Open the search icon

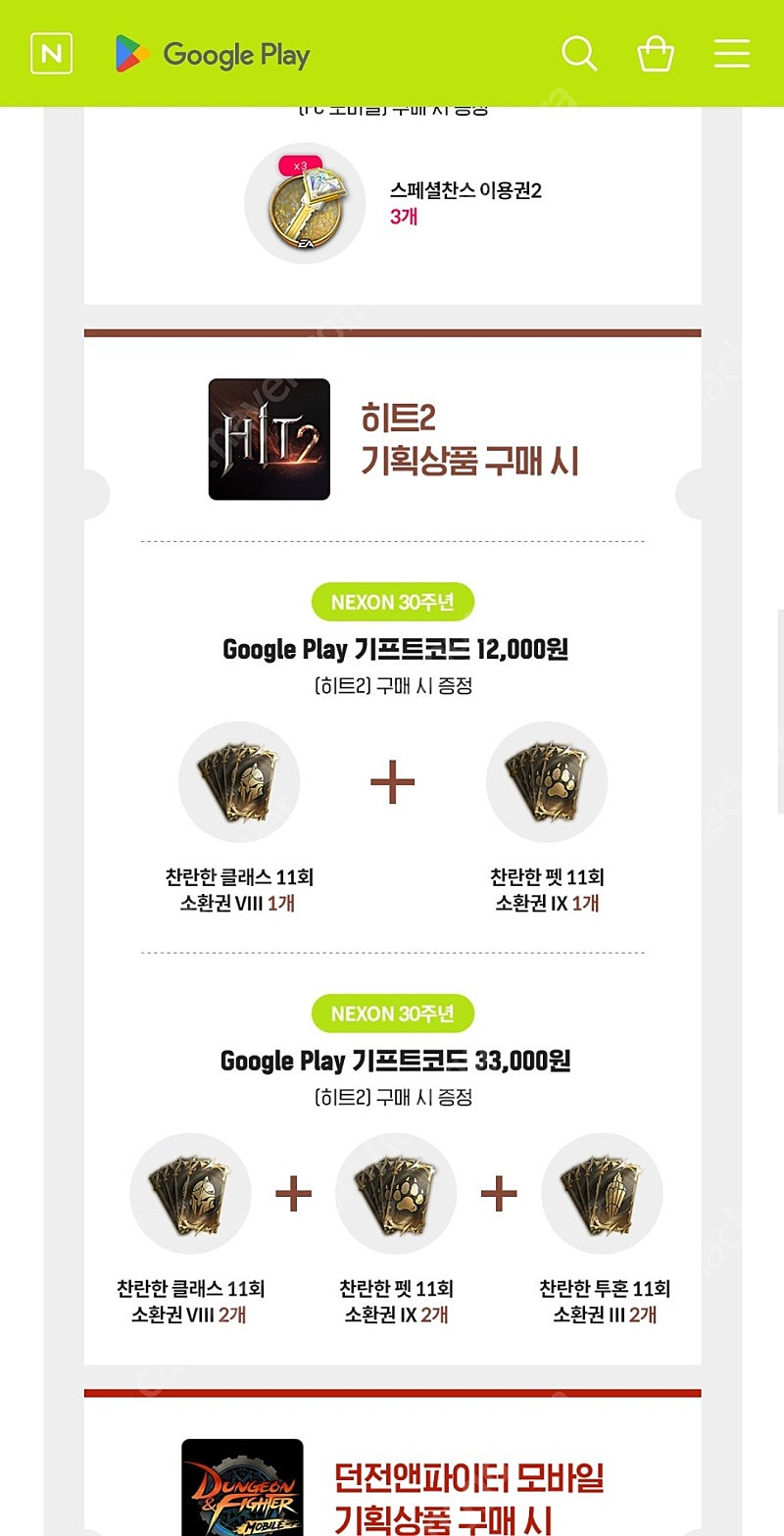click(579, 54)
